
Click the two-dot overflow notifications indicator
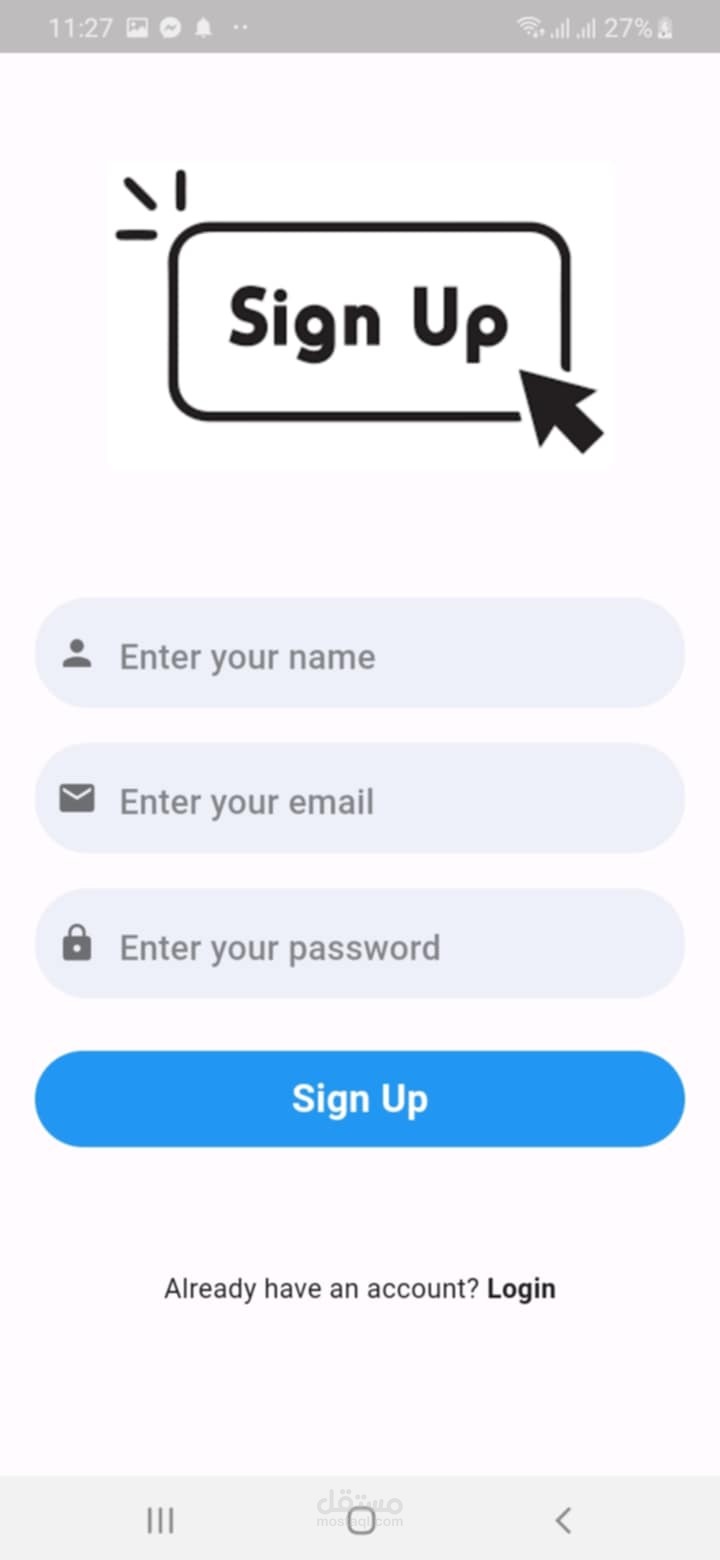pyautogui.click(x=240, y=27)
